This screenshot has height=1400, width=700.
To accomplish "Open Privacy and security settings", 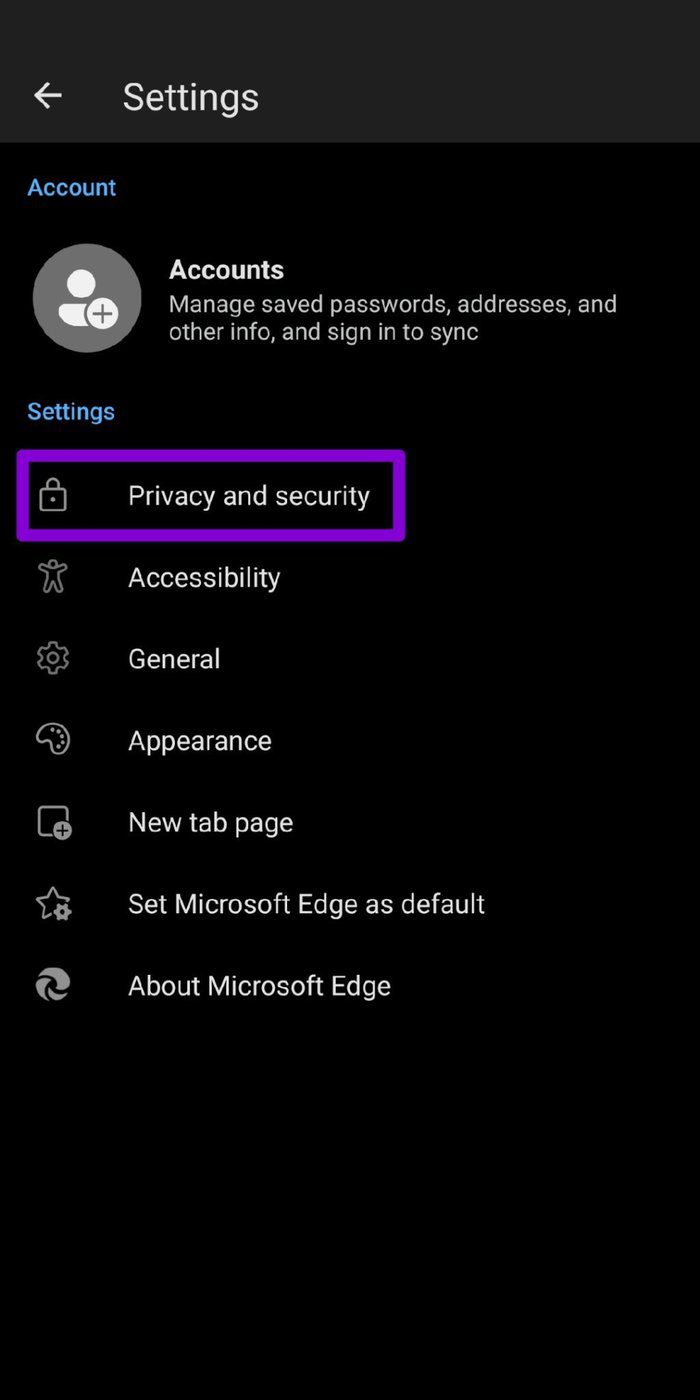I will pos(350,496).
